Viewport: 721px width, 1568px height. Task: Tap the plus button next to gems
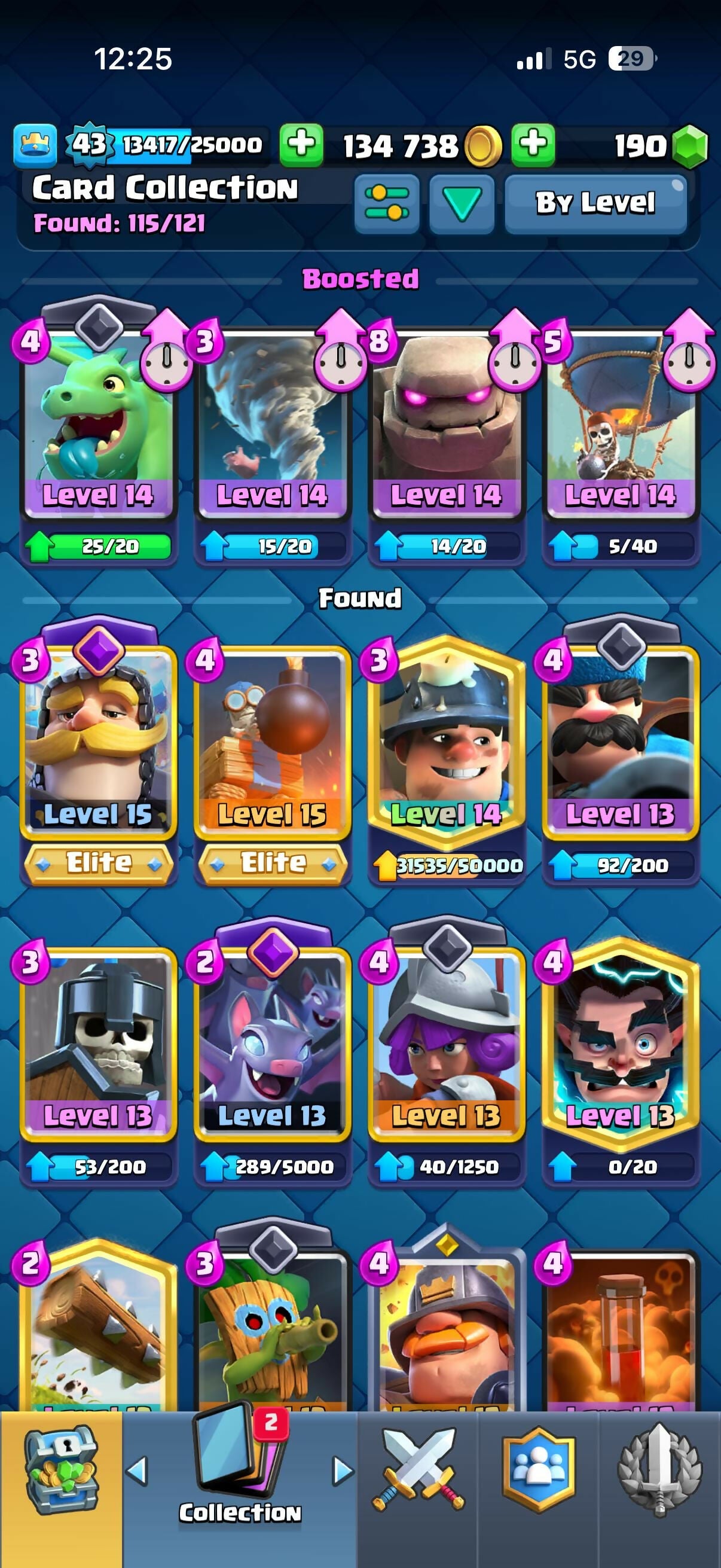(x=533, y=145)
